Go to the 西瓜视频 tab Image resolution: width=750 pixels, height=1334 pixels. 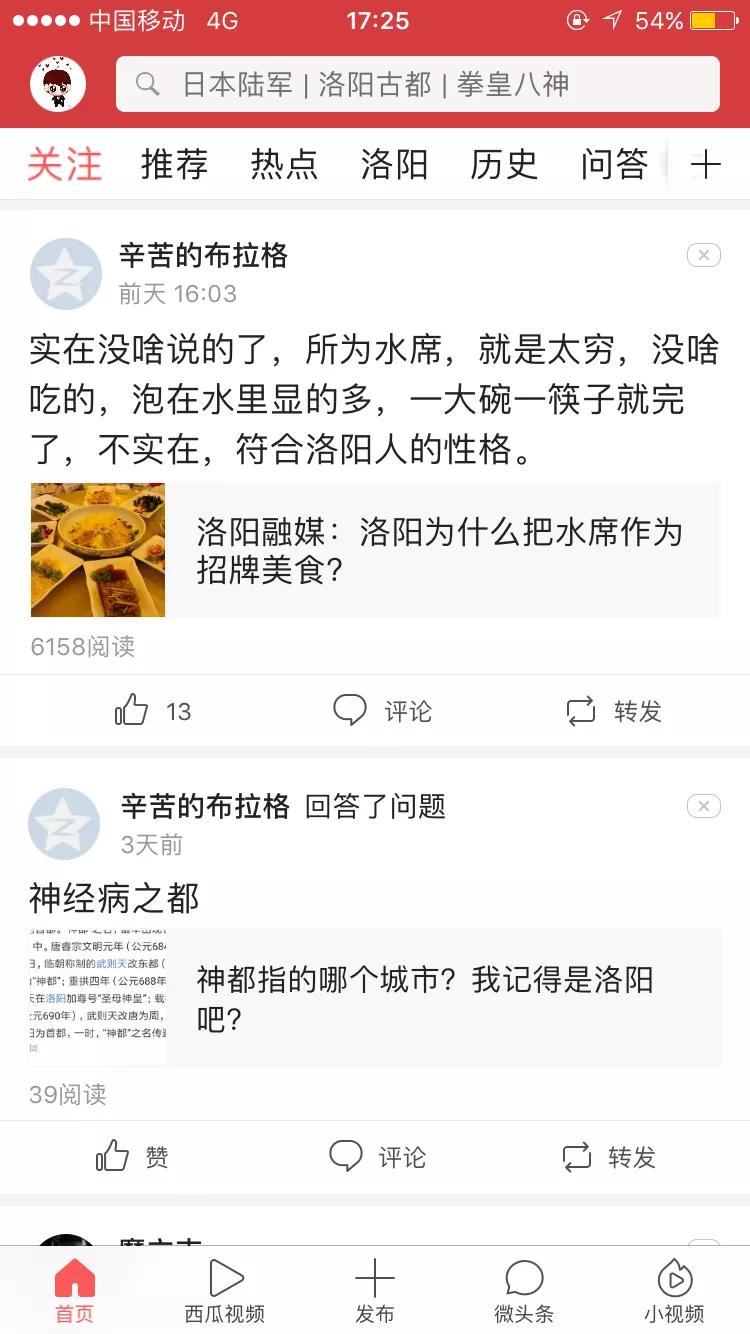(x=225, y=1290)
